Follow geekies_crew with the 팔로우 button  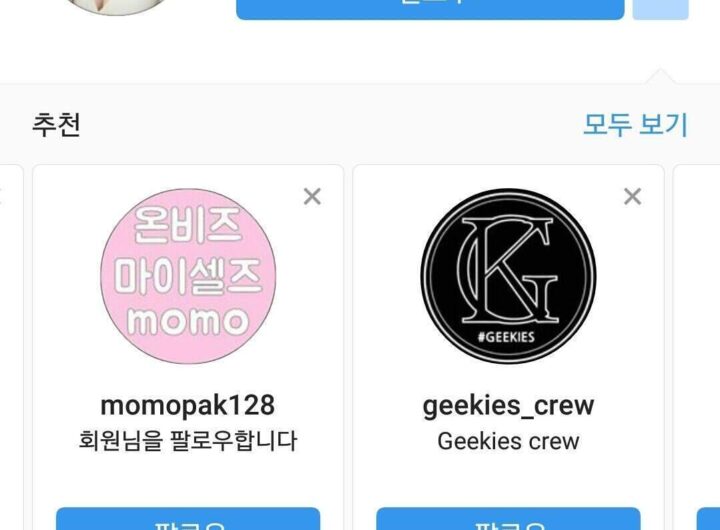508,520
